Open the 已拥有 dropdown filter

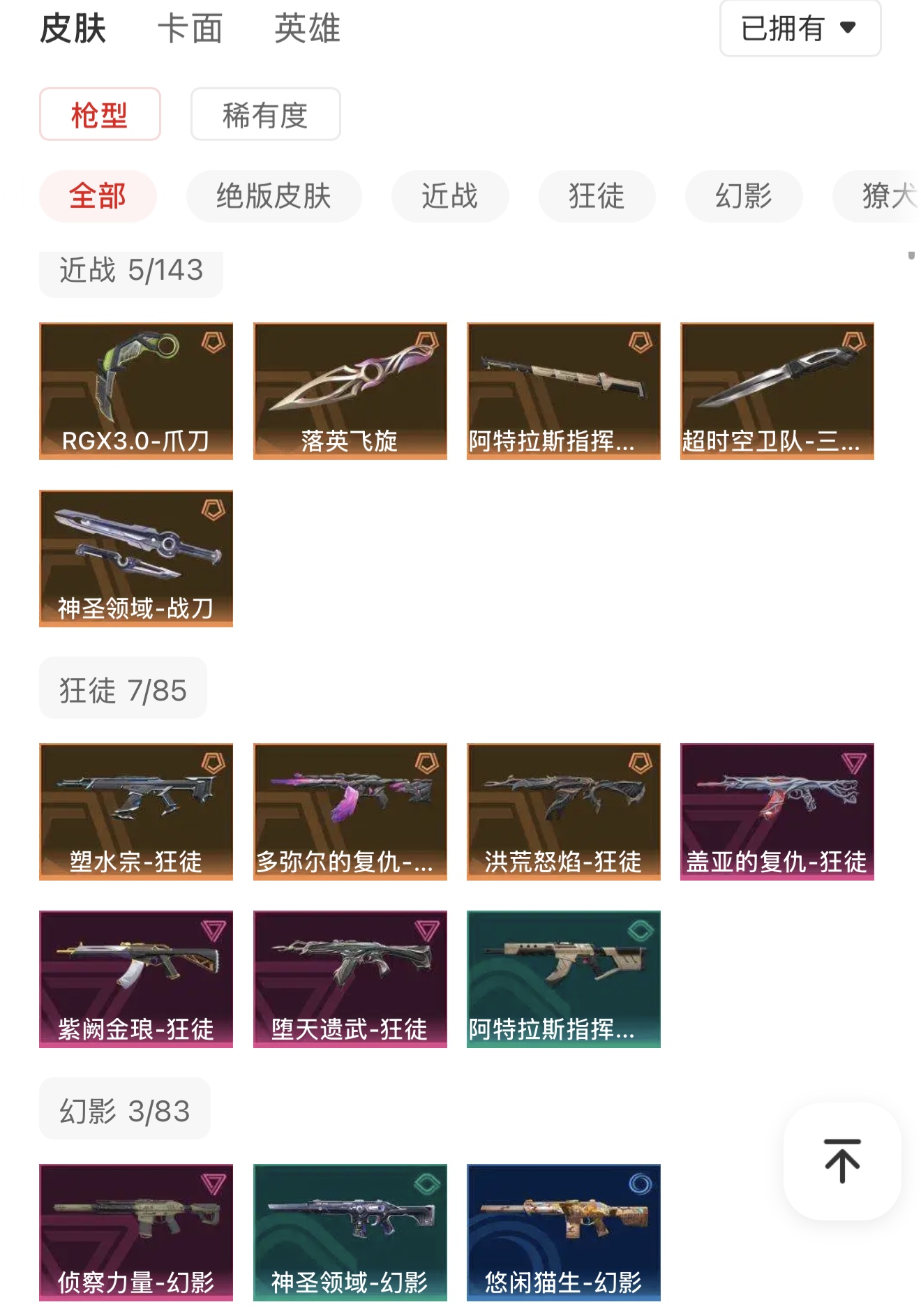(x=800, y=29)
